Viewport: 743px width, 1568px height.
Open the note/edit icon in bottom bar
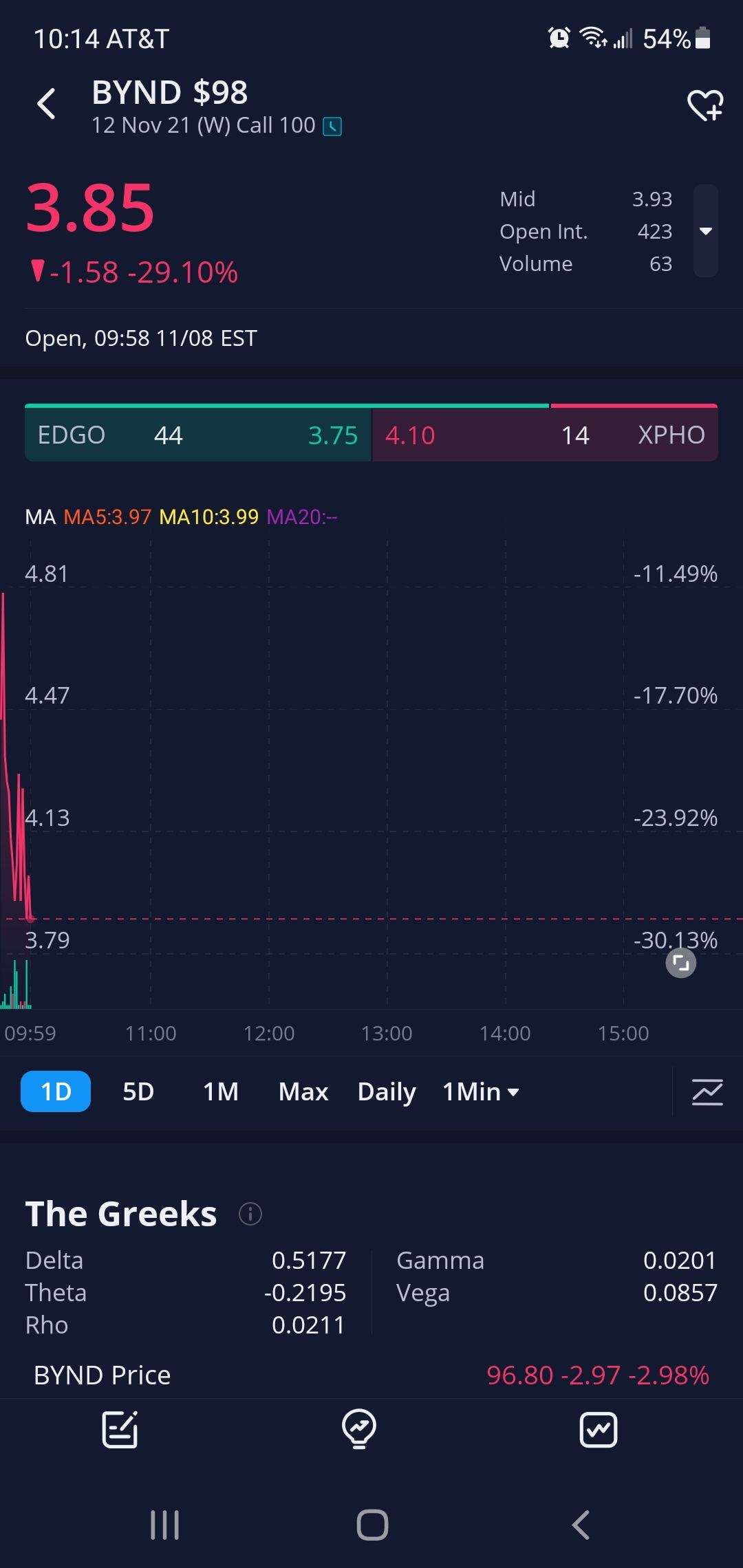click(120, 1430)
